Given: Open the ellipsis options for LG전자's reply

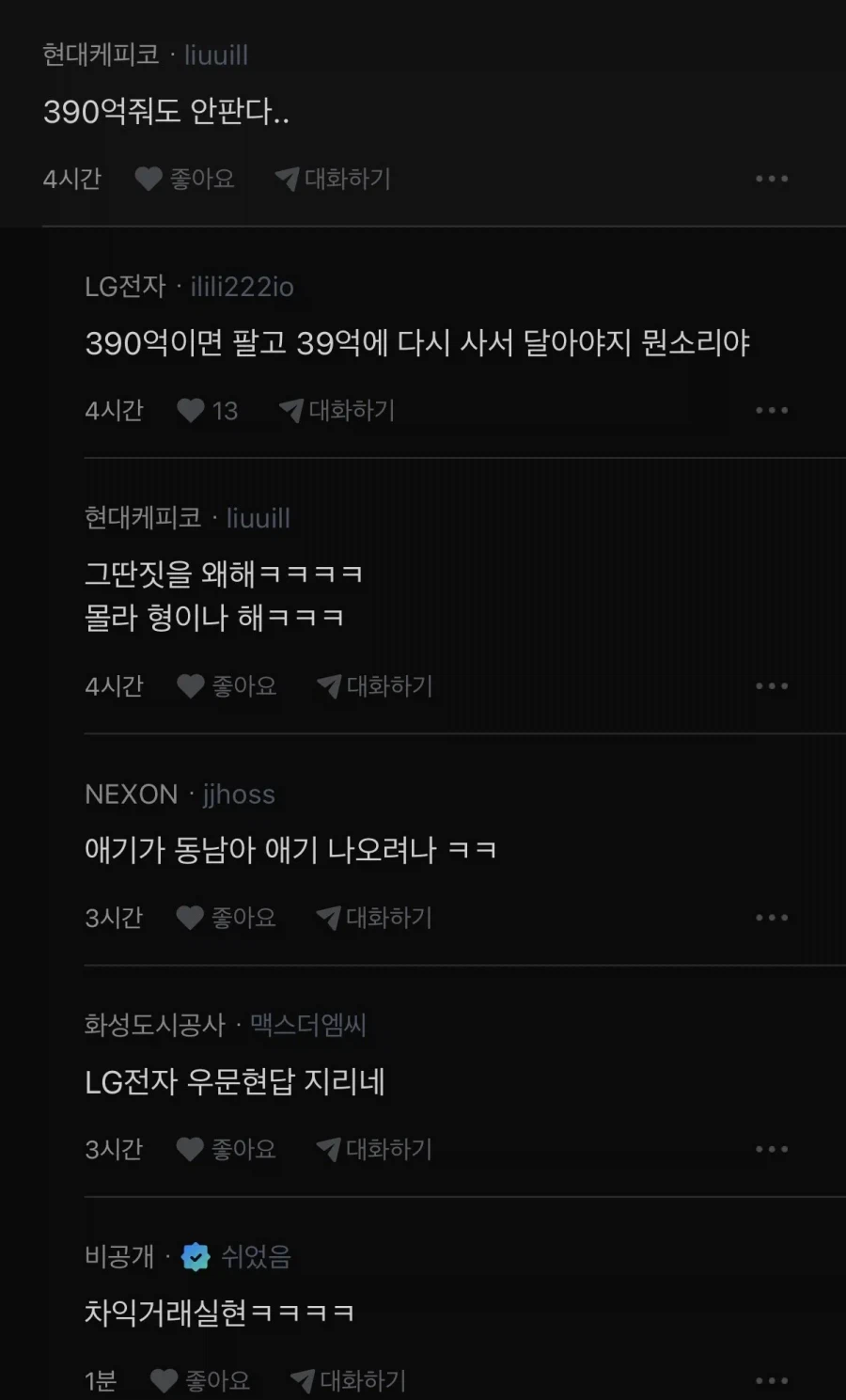Looking at the screenshot, I should (x=773, y=410).
